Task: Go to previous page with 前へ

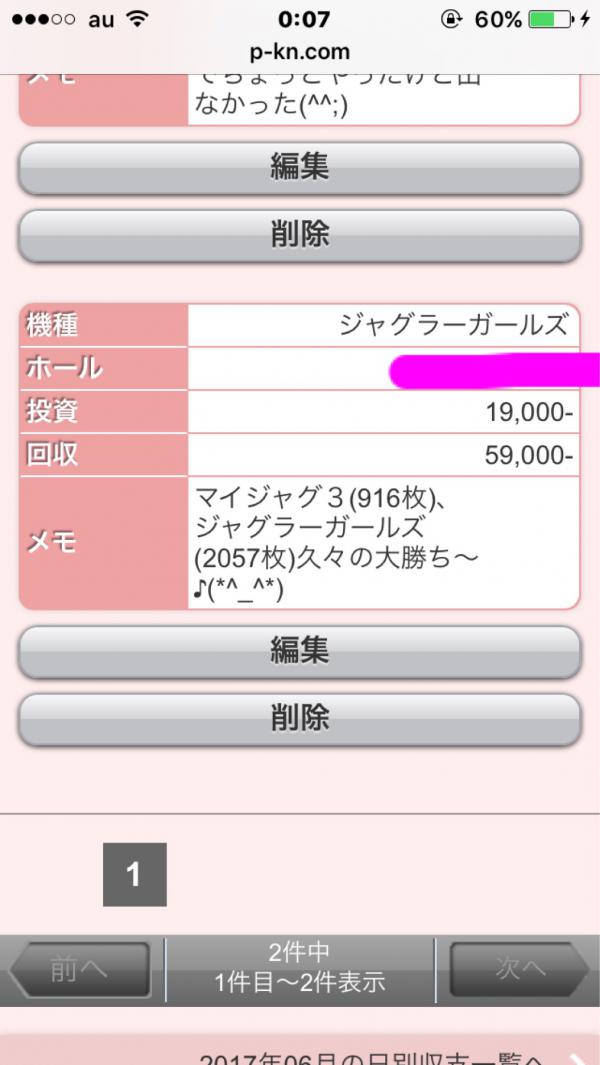Action: coord(80,969)
